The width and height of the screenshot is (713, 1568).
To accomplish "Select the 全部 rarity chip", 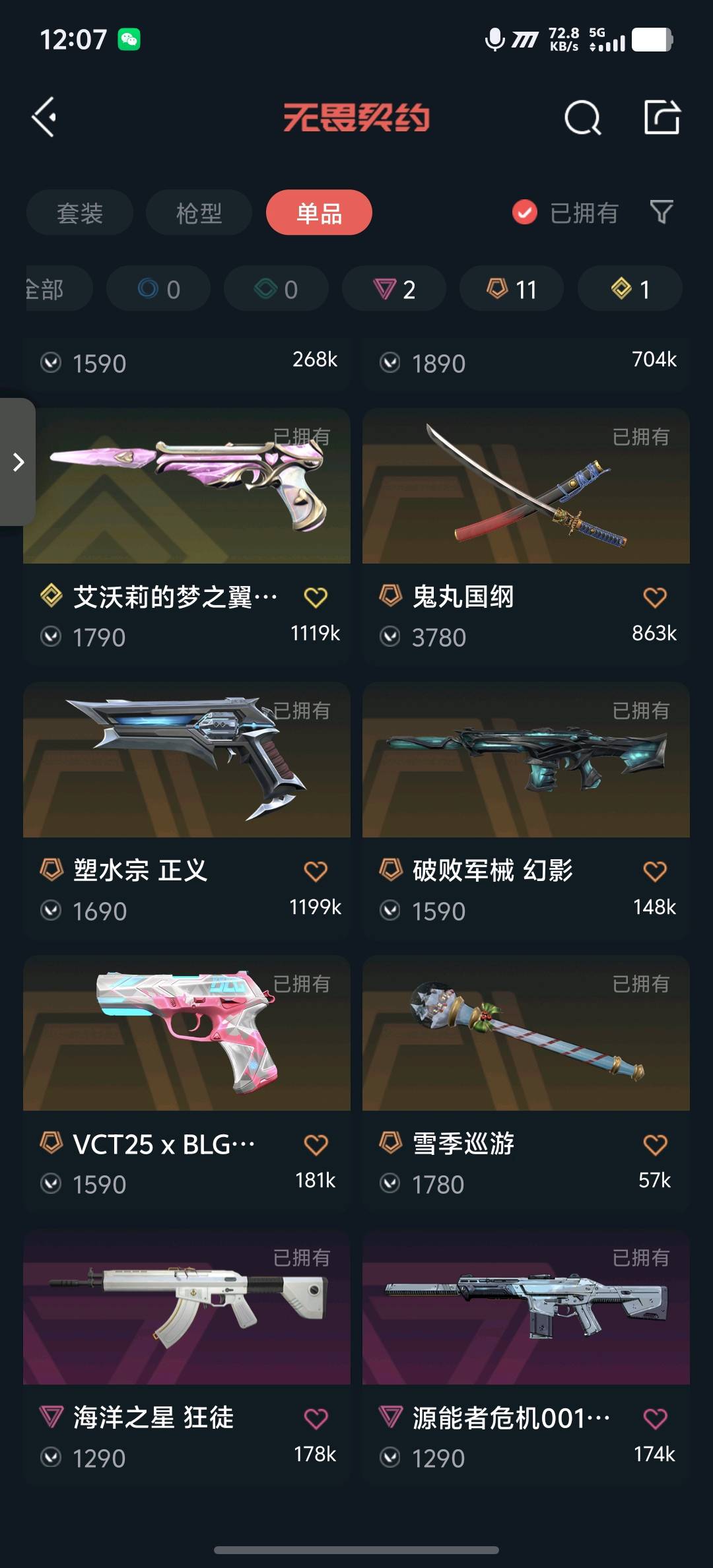I will tap(58, 288).
